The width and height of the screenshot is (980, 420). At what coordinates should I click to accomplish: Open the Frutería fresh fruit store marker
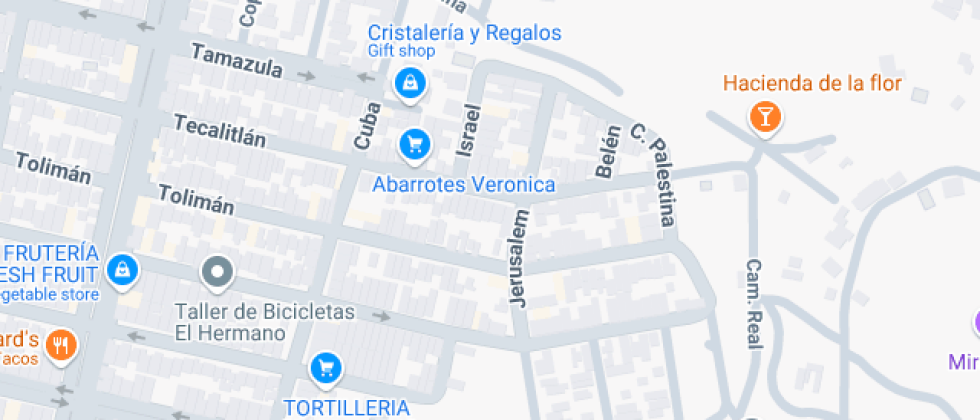click(122, 269)
